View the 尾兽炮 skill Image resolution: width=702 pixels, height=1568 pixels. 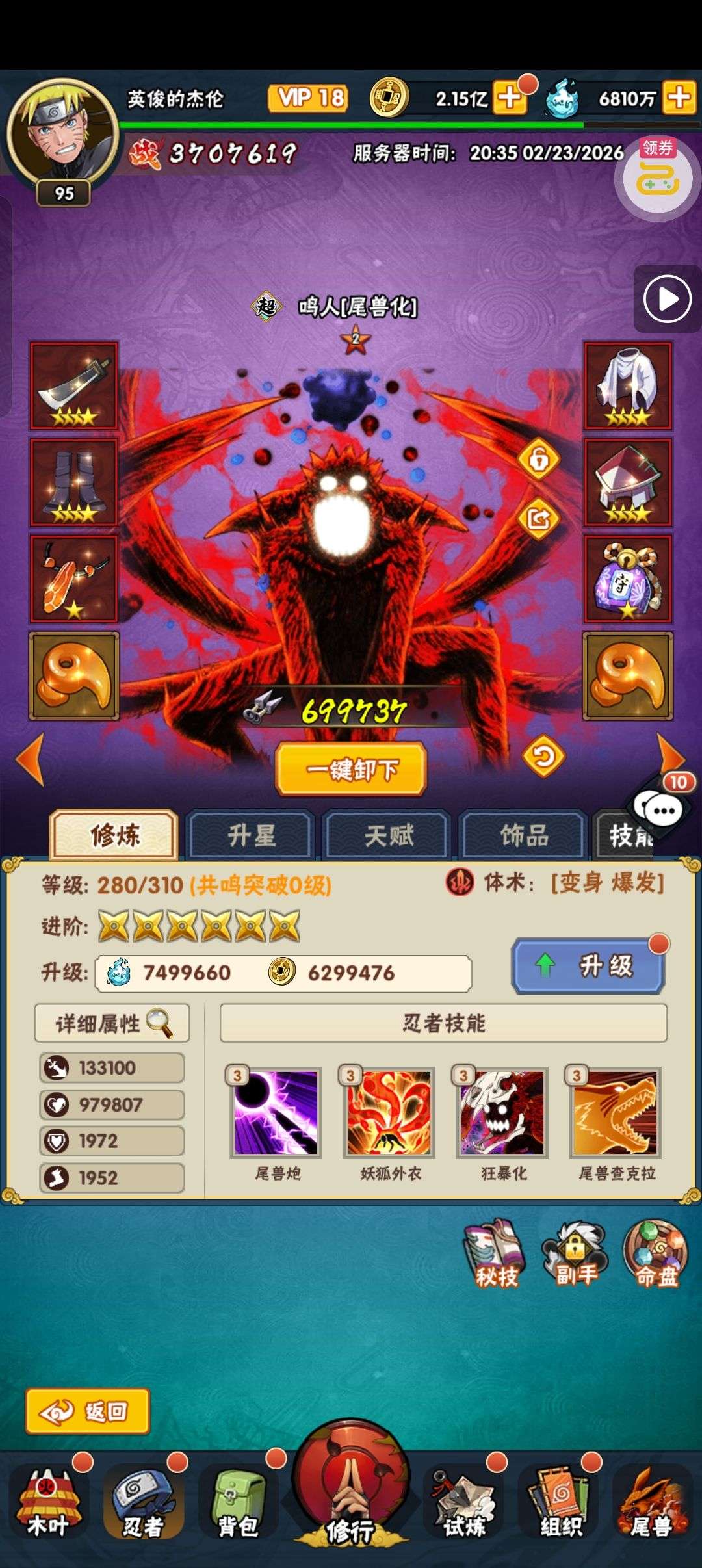click(276, 1113)
